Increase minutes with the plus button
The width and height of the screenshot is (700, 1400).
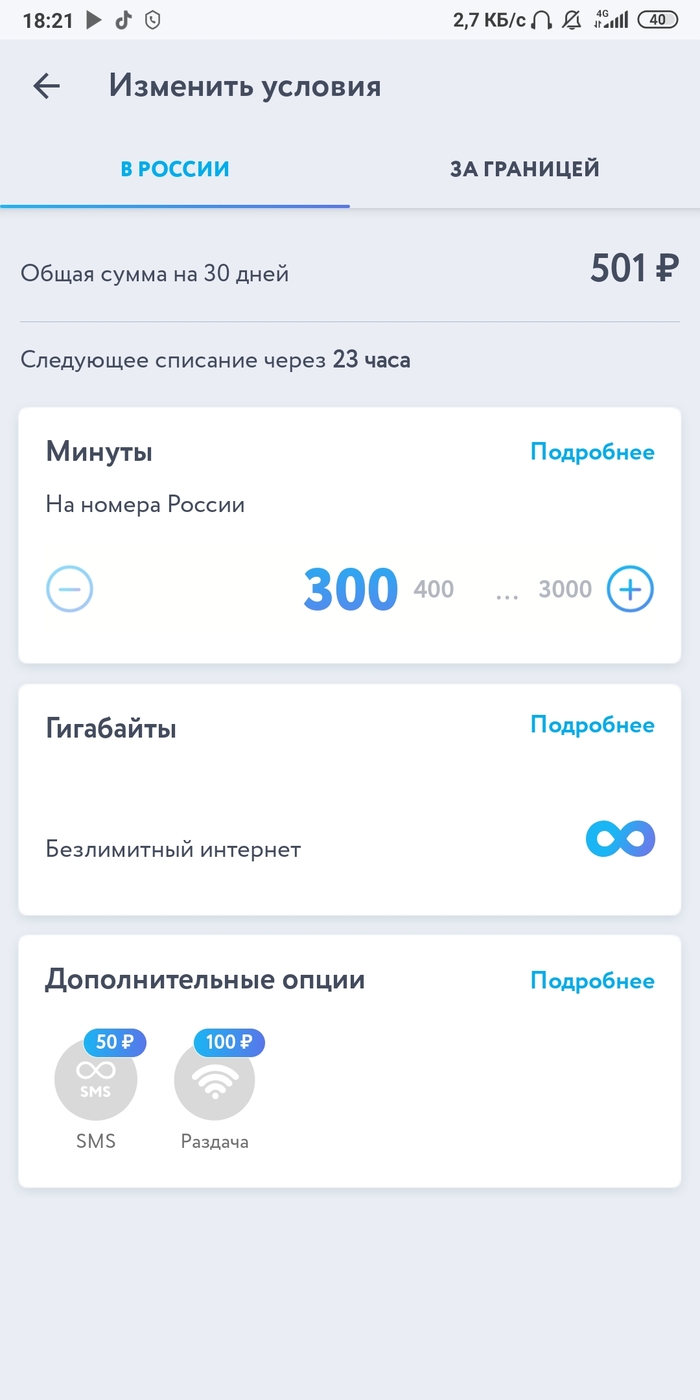(x=630, y=589)
